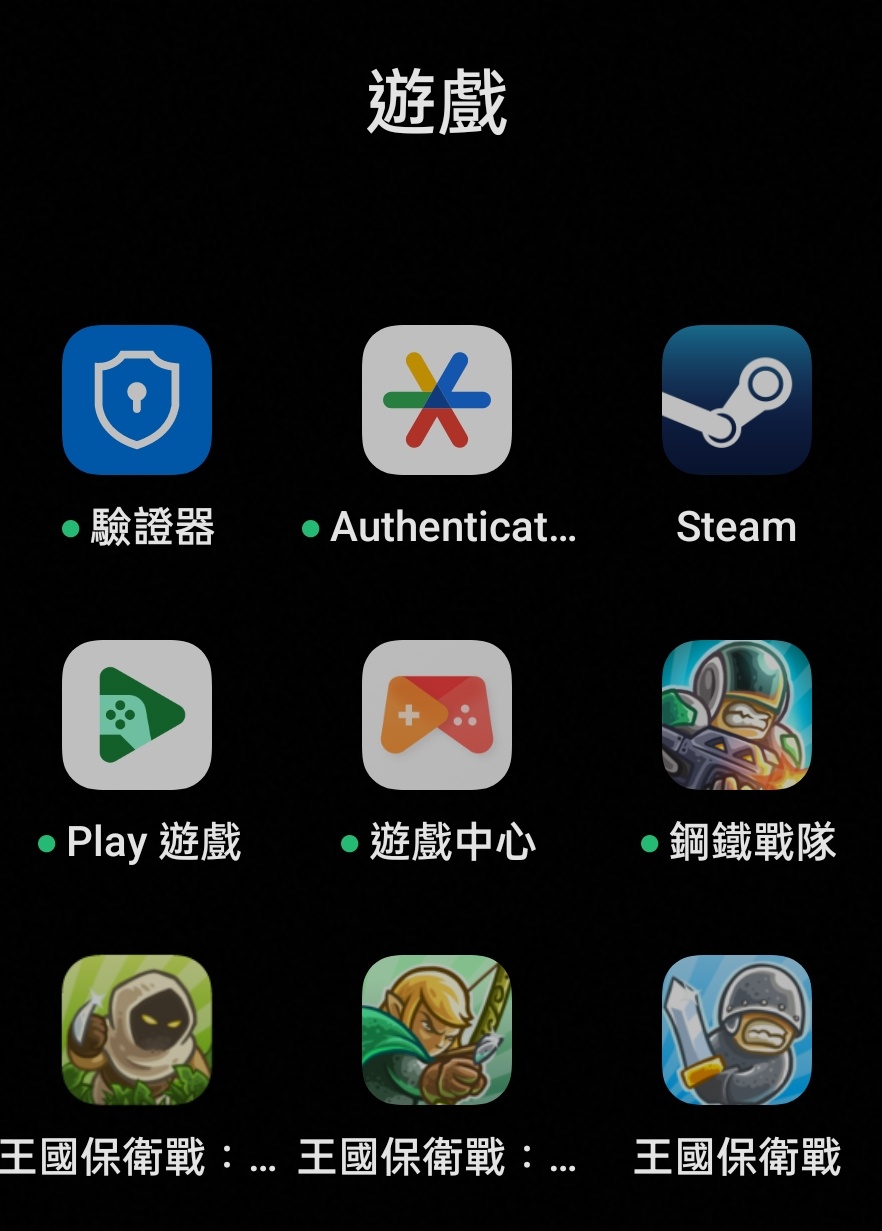
Task: Launch 王國保衛戰 game with elf archer icon
Action: pyautogui.click(x=437, y=1029)
